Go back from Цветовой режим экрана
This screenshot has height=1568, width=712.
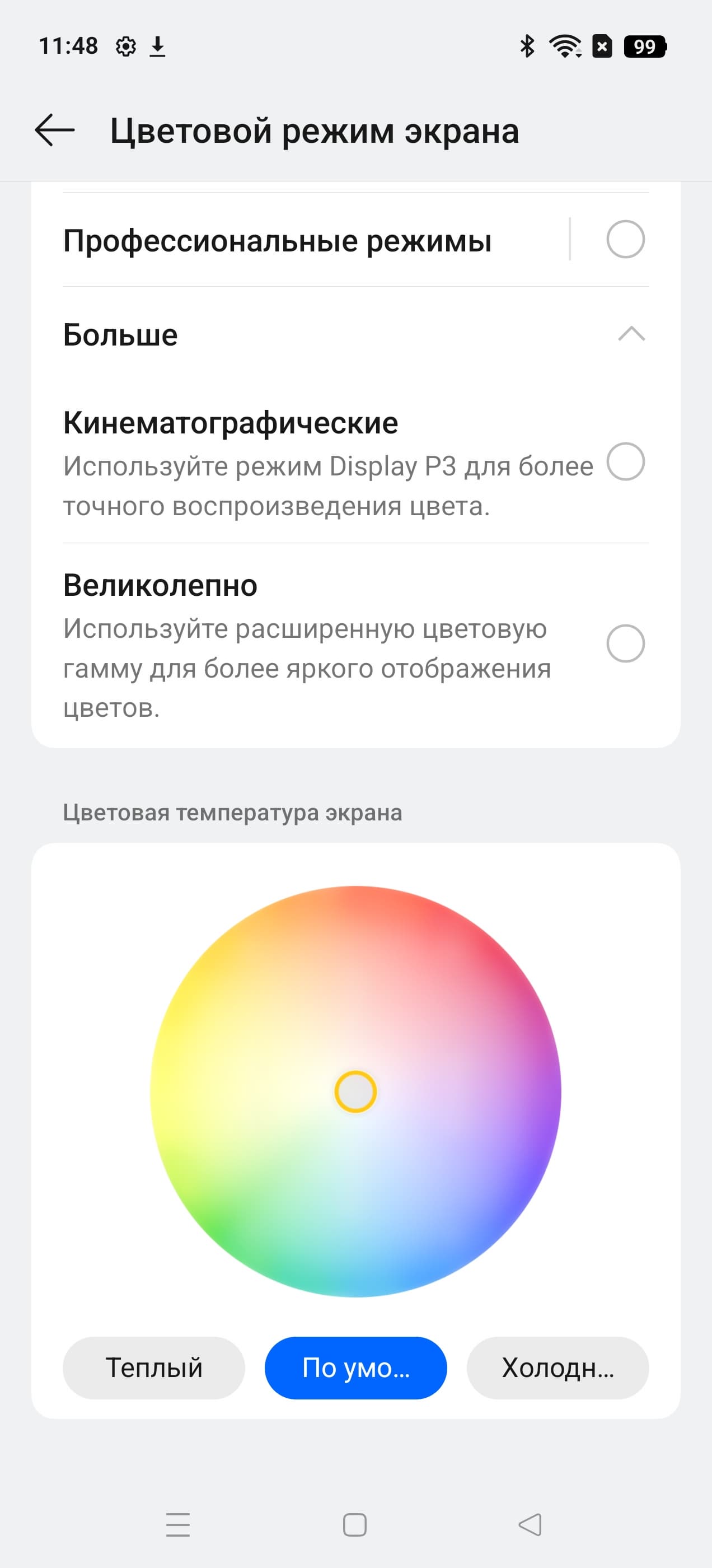[55, 130]
